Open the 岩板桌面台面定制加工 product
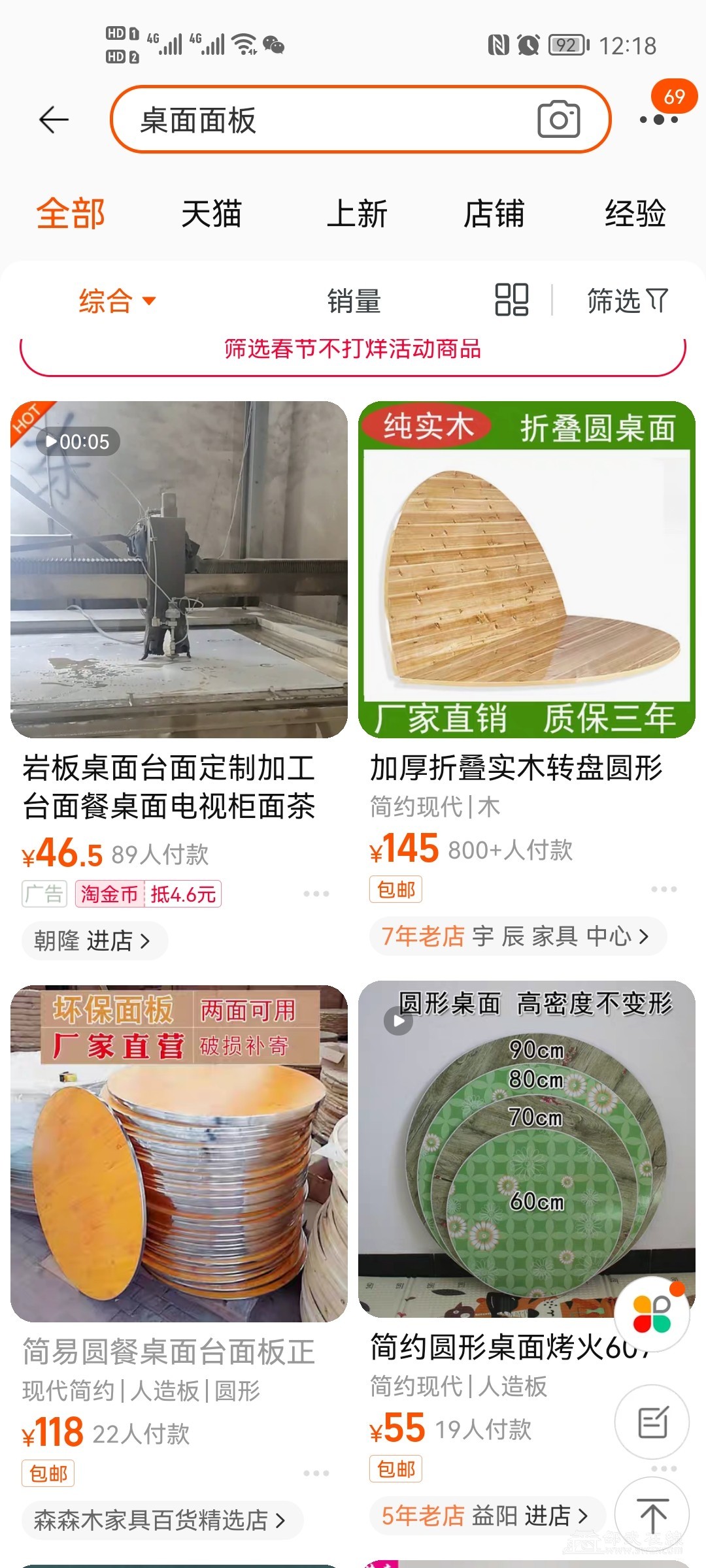706x1568 pixels. [170, 787]
